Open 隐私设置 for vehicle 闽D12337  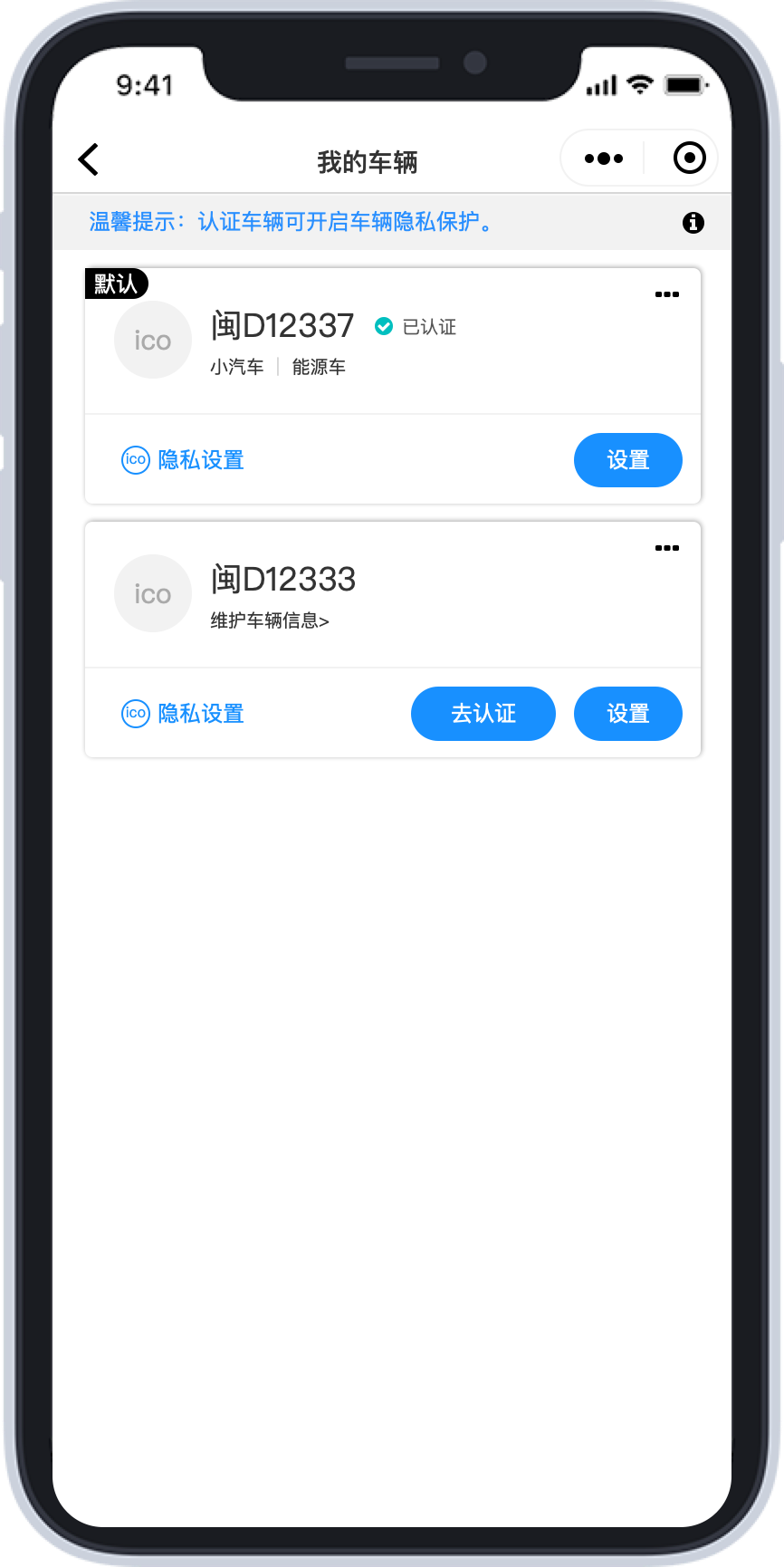tap(183, 460)
